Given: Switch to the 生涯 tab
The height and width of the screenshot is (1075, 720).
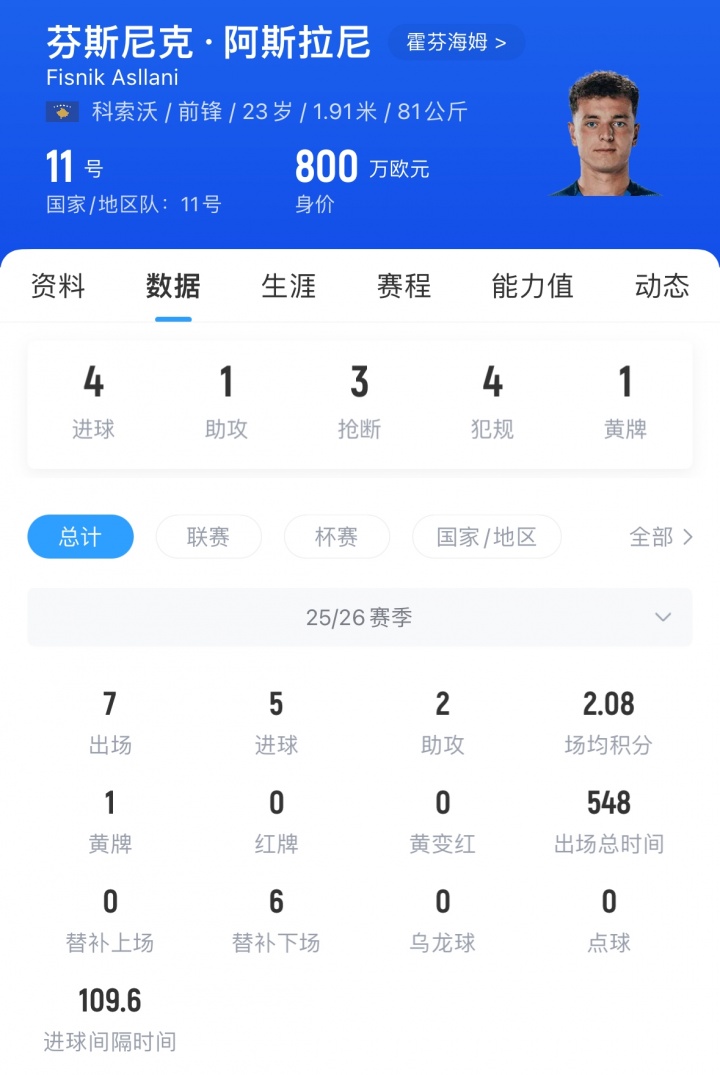Looking at the screenshot, I should [287, 288].
